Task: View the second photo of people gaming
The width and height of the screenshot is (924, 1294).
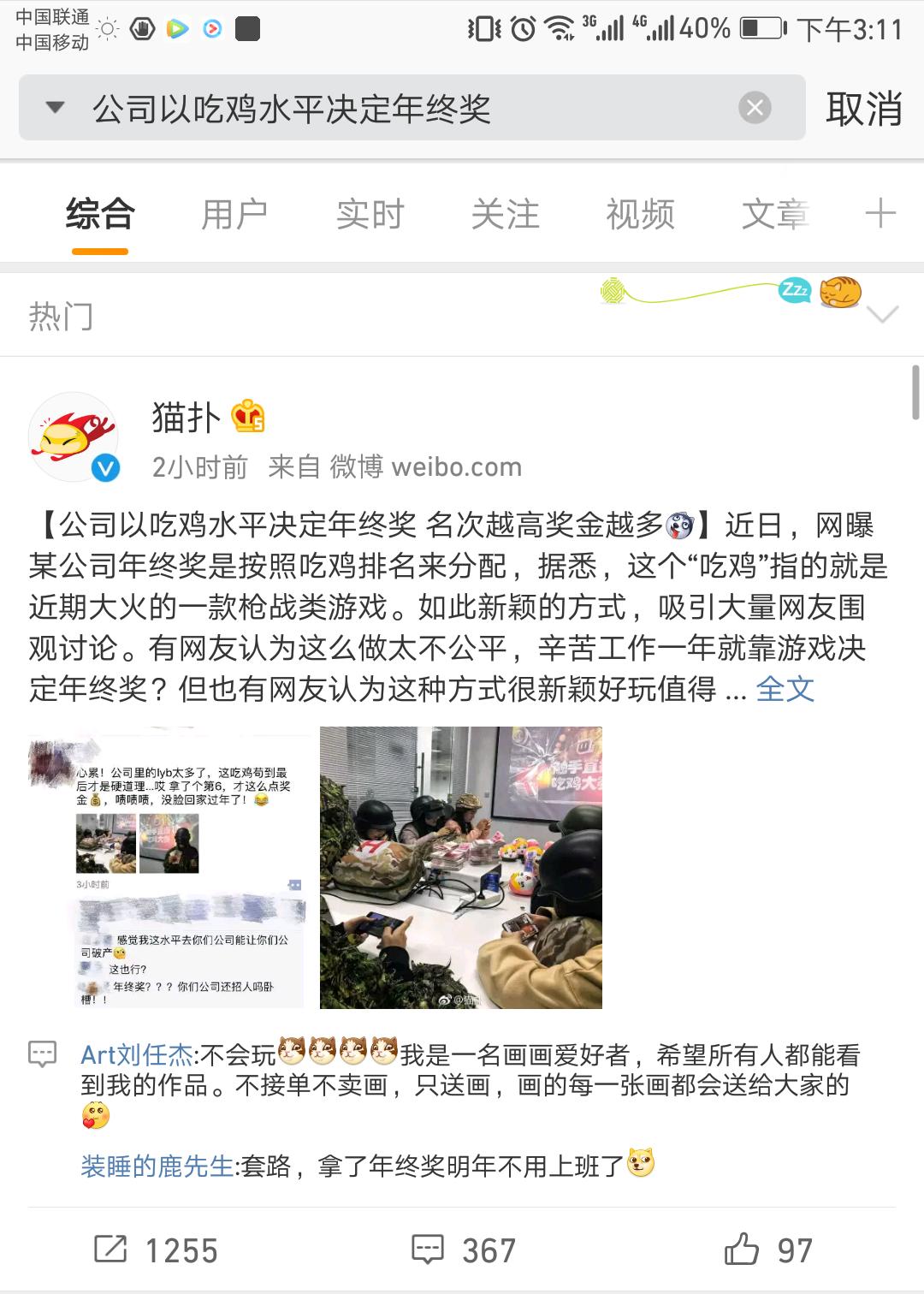Action: point(460,868)
